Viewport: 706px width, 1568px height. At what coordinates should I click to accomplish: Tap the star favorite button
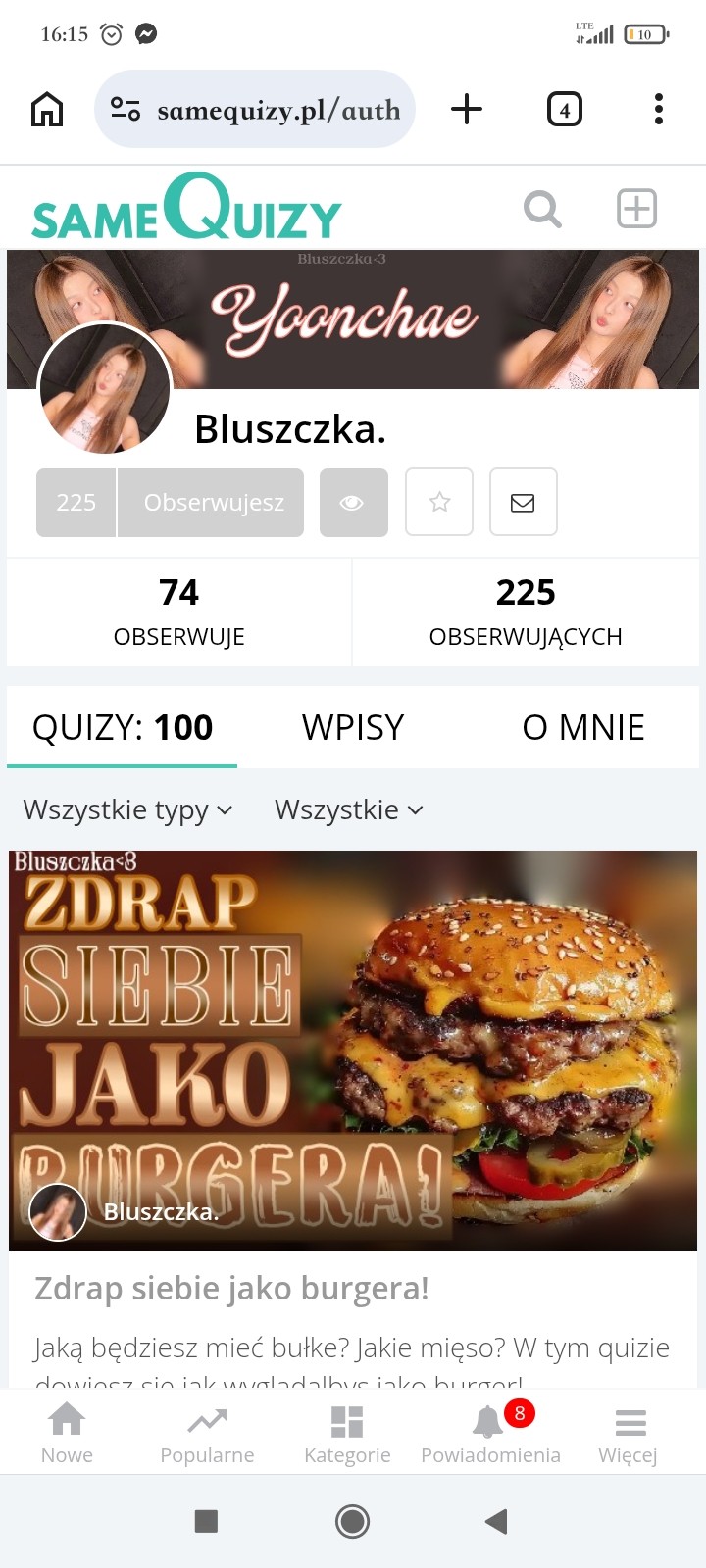click(439, 503)
